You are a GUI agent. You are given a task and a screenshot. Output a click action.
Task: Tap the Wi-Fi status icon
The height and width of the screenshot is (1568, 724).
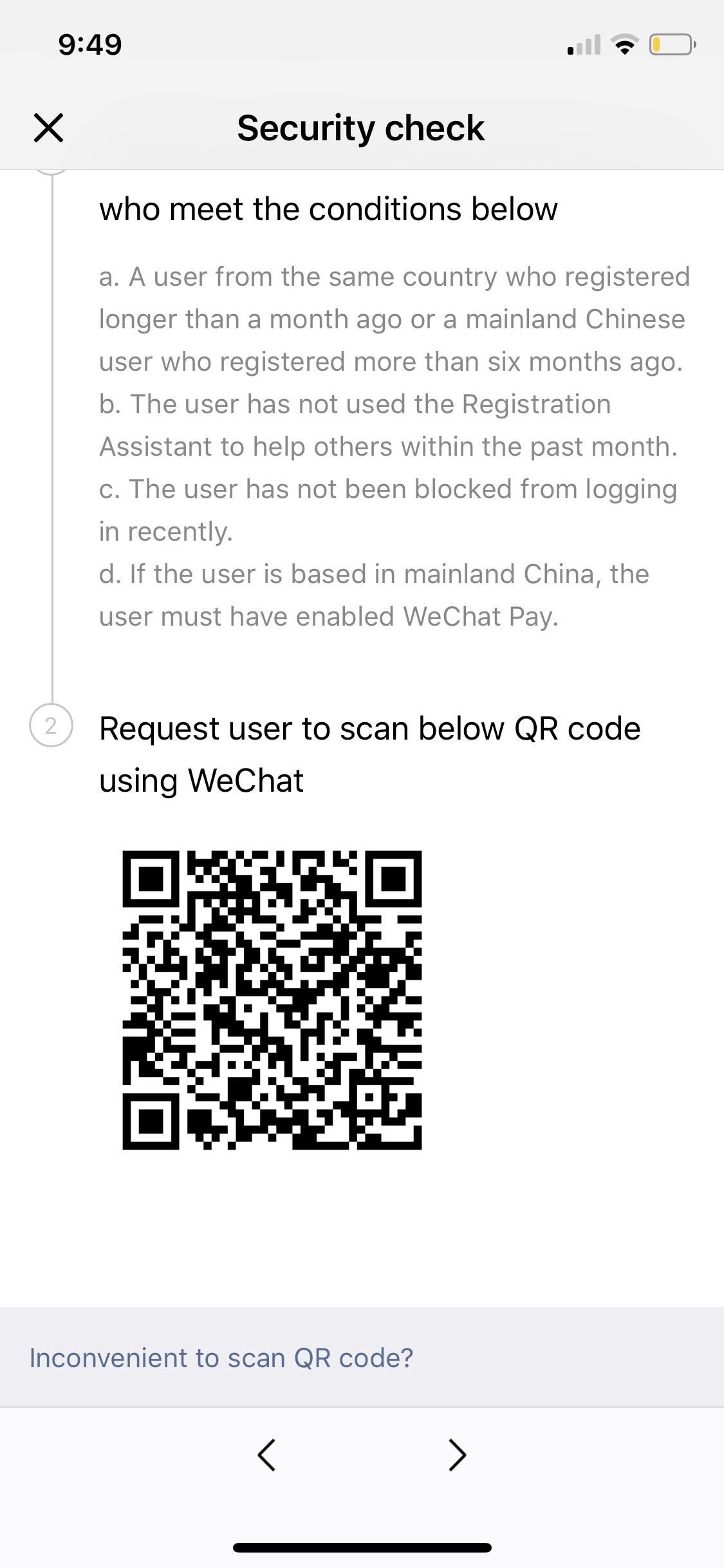click(x=622, y=45)
